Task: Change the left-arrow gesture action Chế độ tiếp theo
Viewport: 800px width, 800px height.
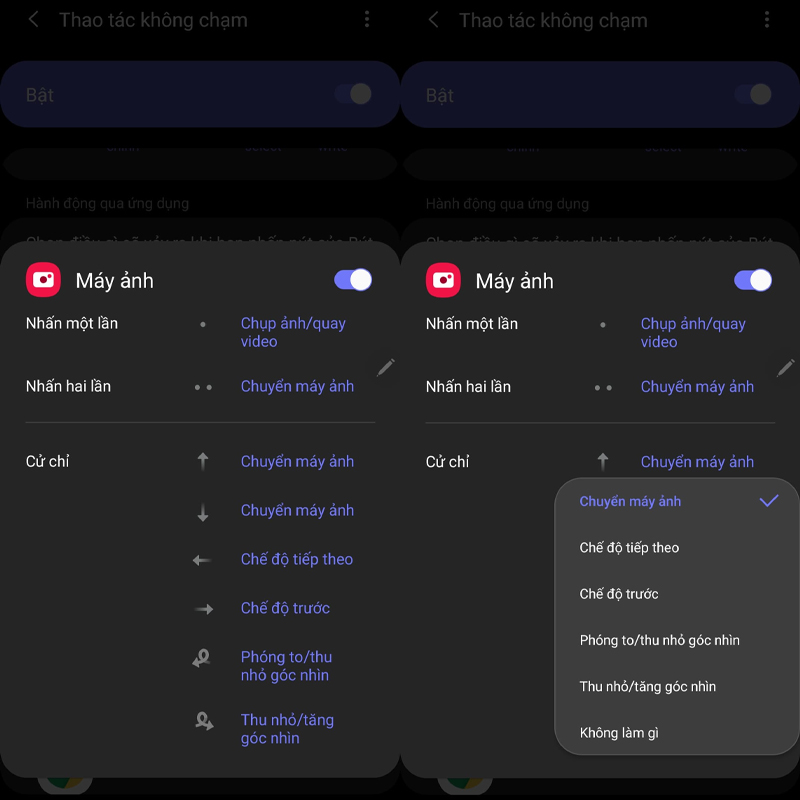Action: (x=296, y=559)
